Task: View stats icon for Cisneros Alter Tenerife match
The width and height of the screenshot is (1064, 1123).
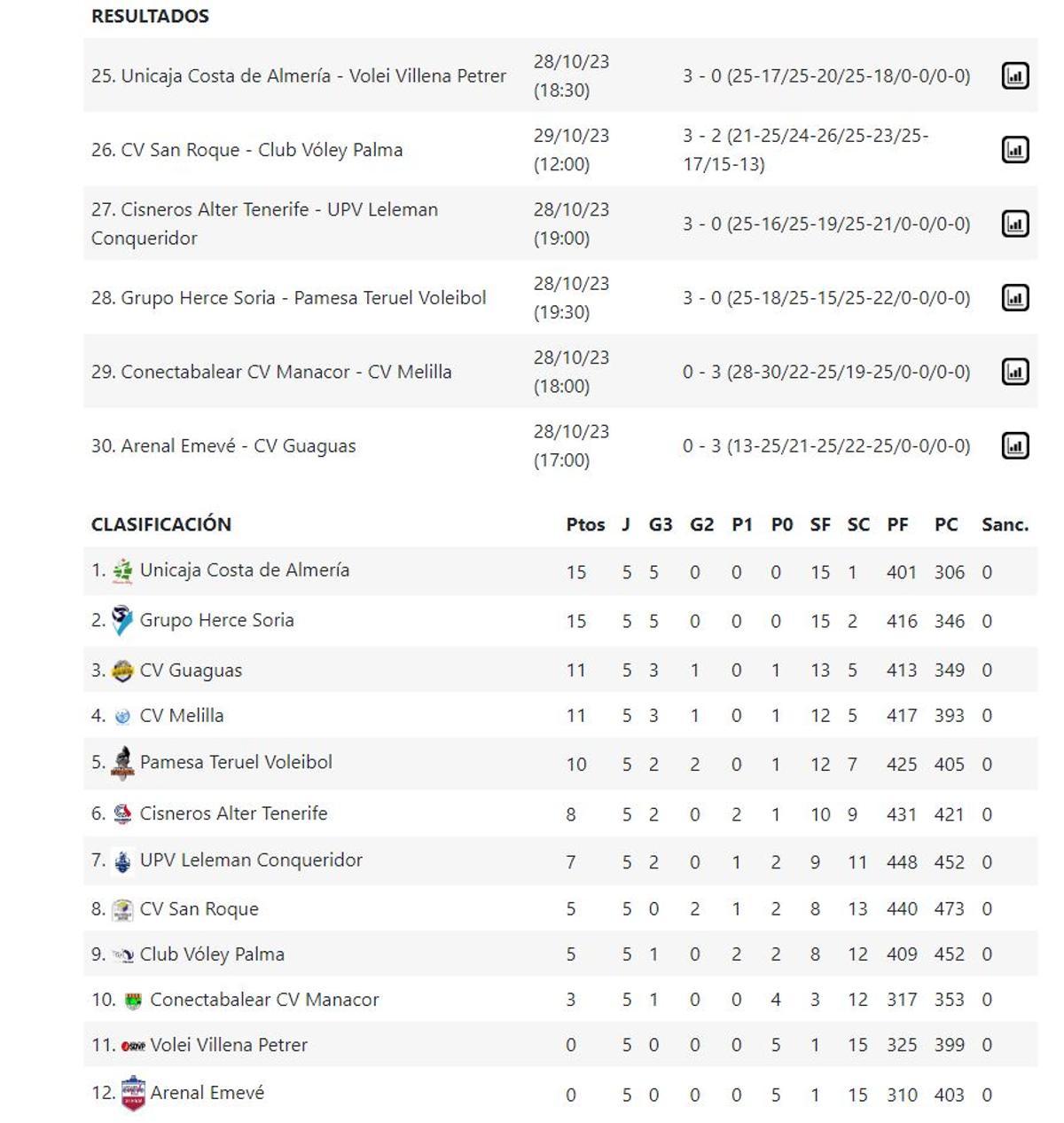Action: pyautogui.click(x=1016, y=223)
